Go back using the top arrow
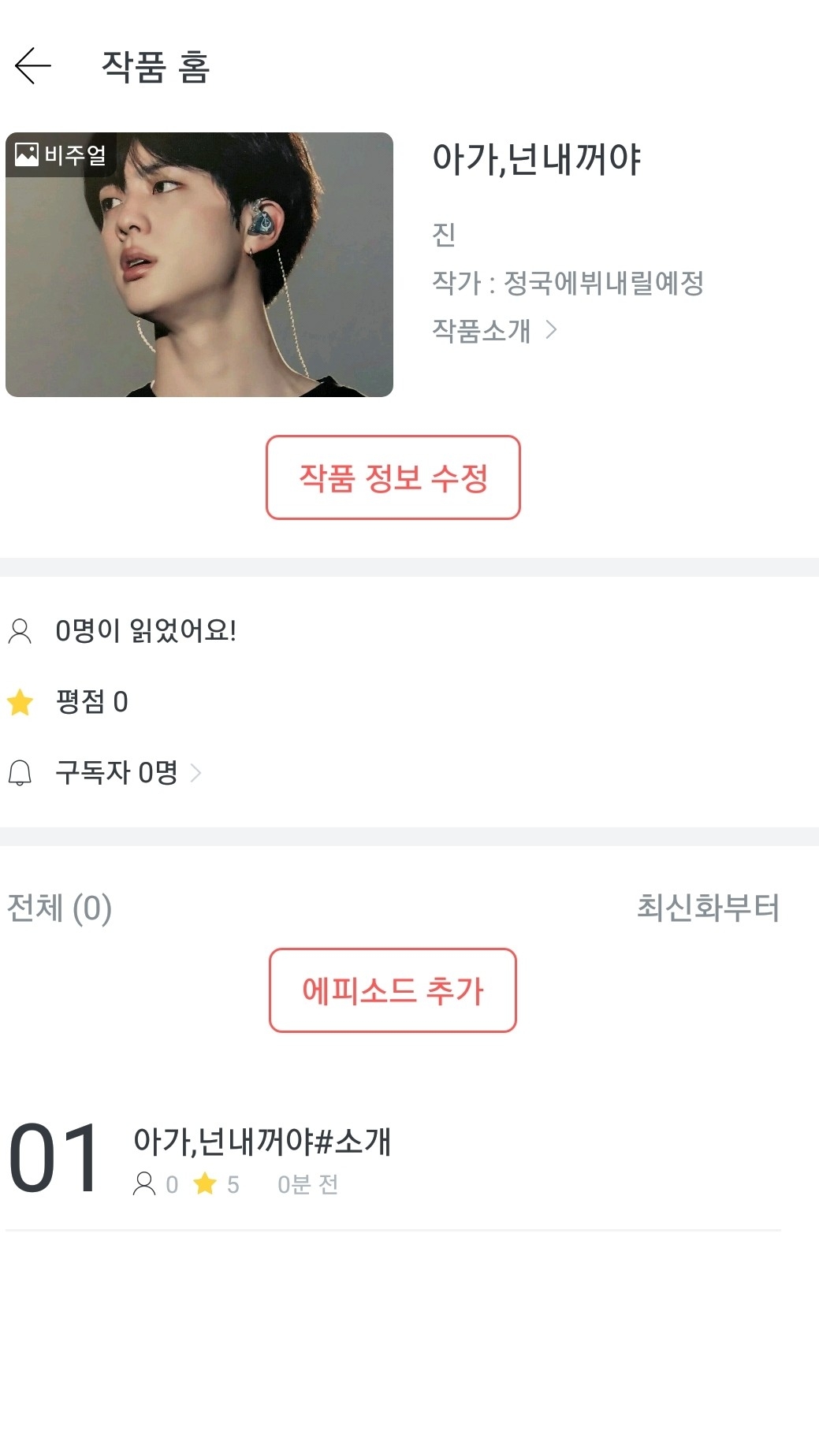The height and width of the screenshot is (1456, 819). tap(33, 65)
